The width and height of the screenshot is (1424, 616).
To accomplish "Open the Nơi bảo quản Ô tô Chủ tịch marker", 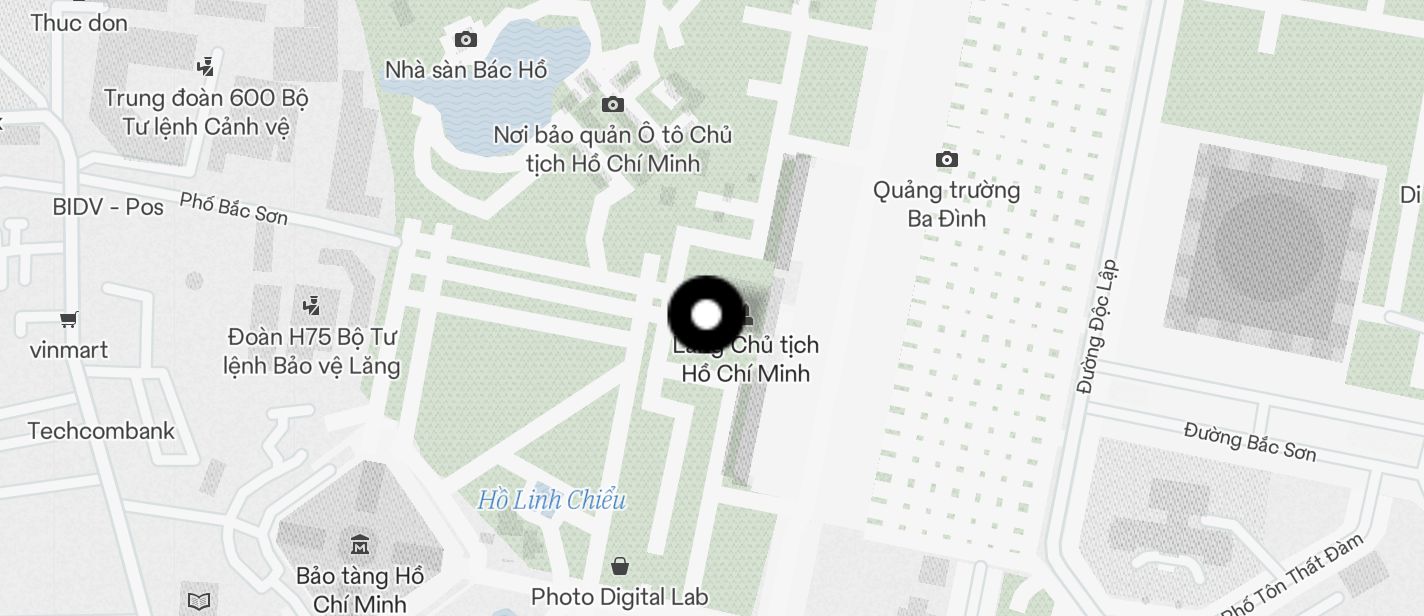I will [613, 105].
